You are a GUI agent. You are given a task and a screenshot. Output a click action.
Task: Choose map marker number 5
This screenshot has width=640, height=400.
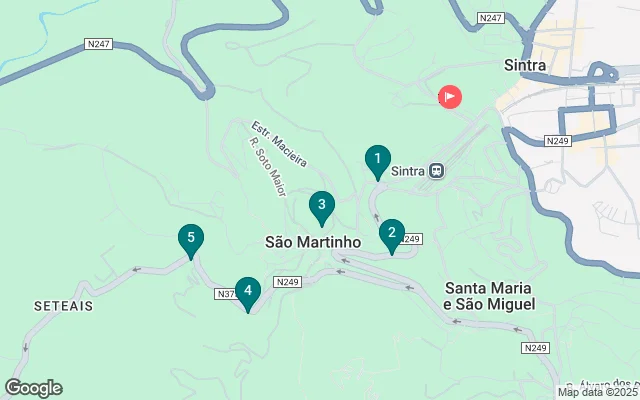click(x=190, y=240)
